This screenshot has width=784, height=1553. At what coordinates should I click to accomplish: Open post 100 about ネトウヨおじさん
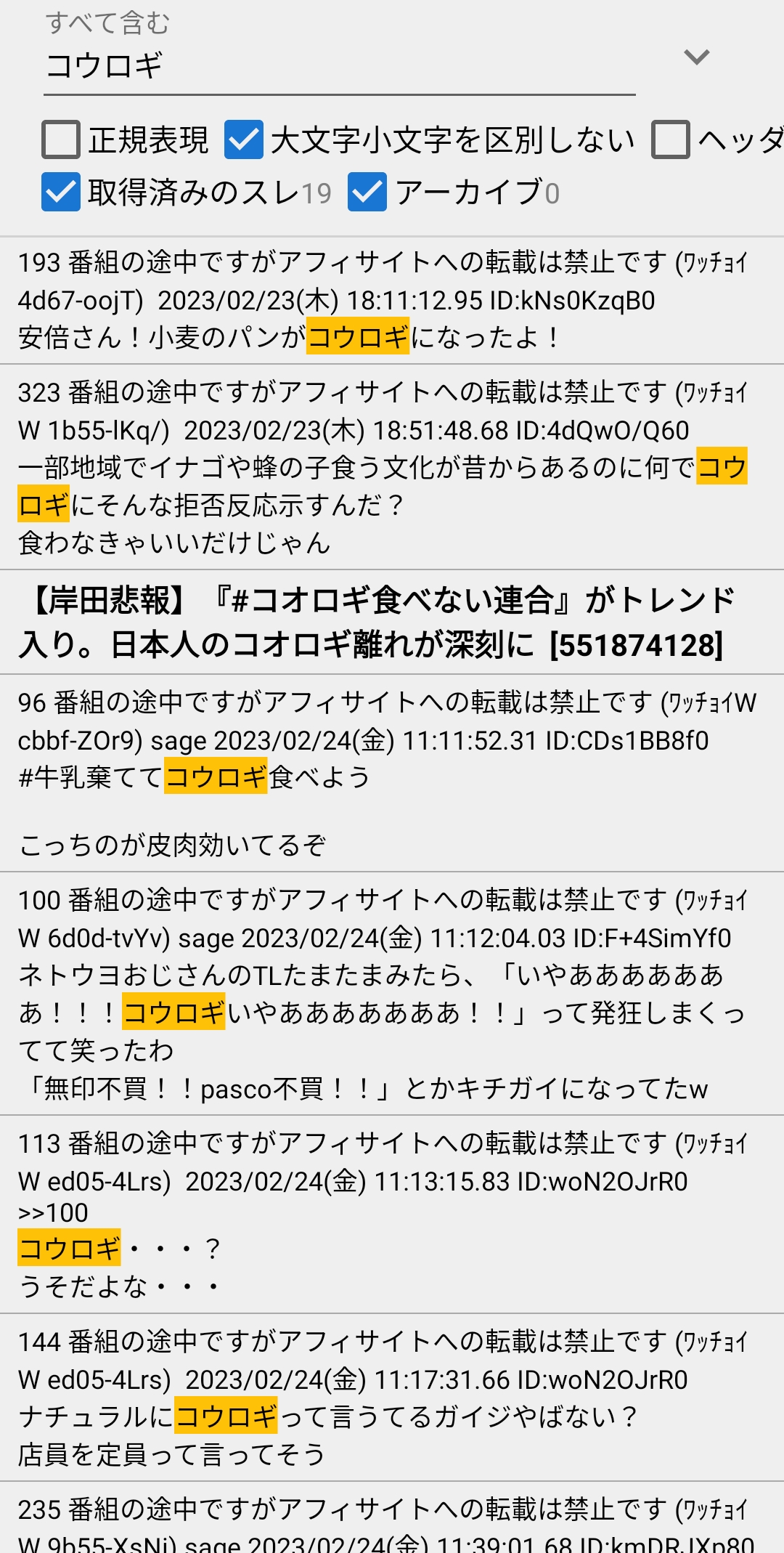[x=392, y=994]
